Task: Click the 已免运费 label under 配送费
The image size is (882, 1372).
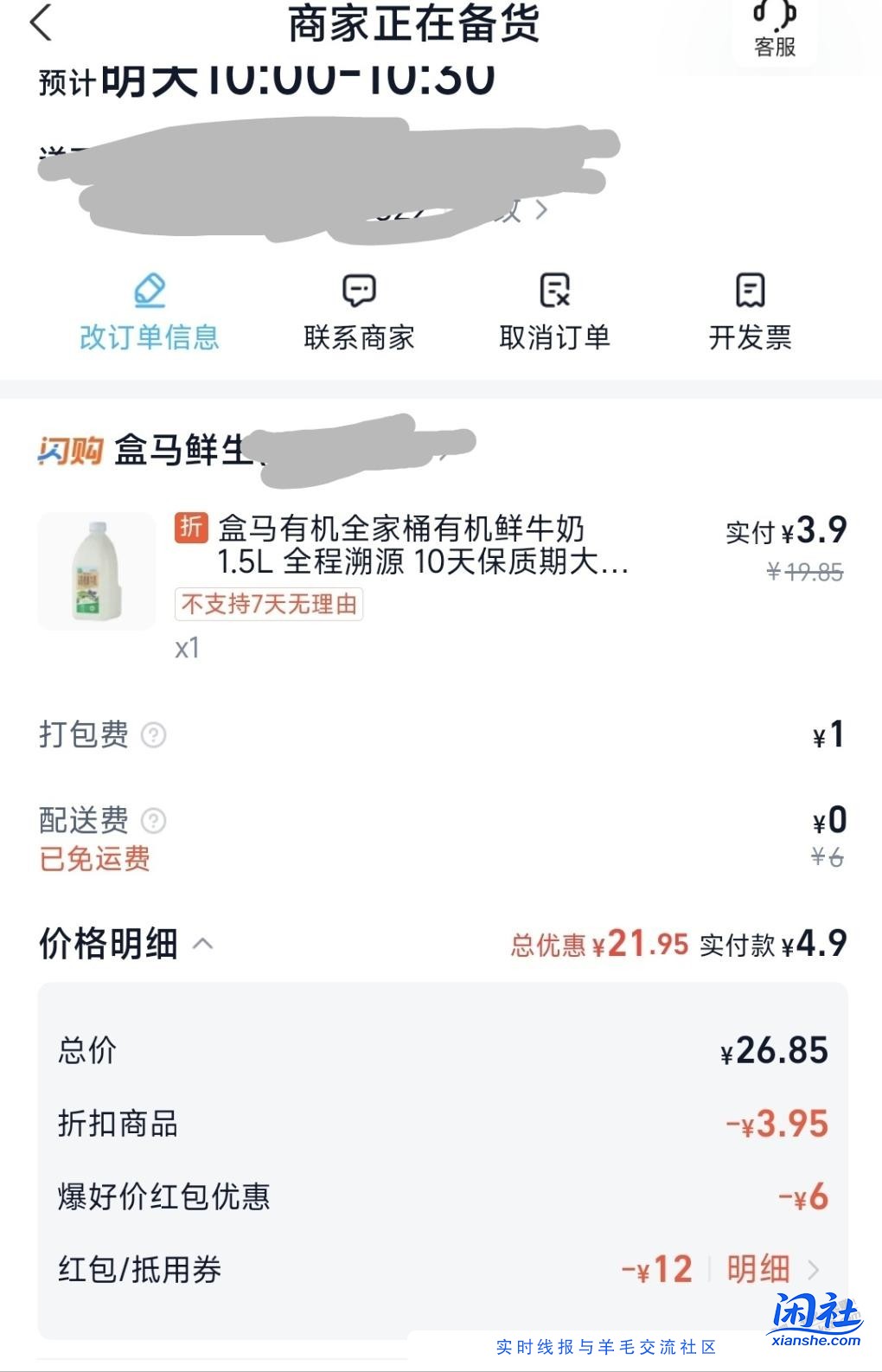Action: (x=93, y=860)
